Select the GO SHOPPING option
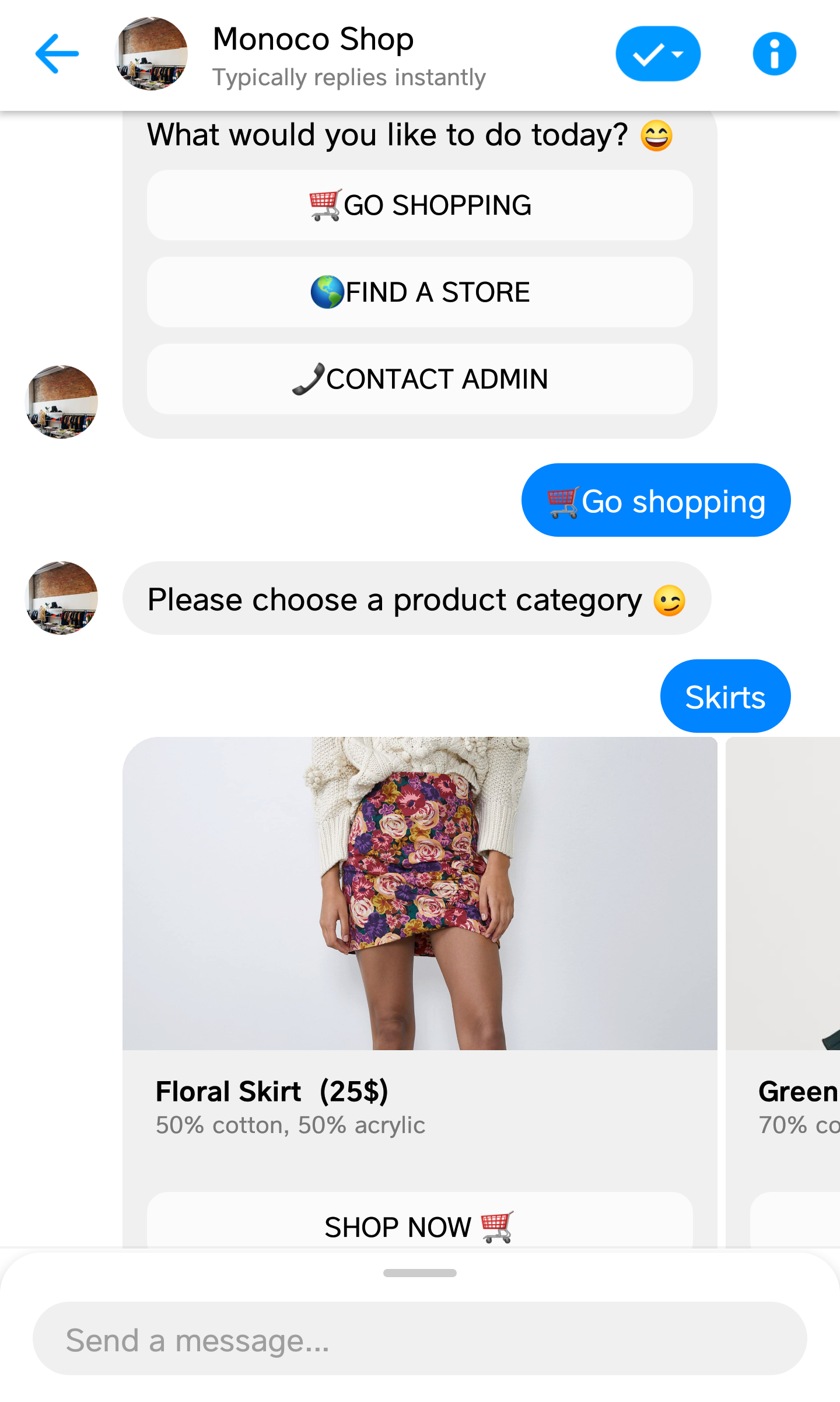Viewport: 840px width, 1402px height. [419, 205]
